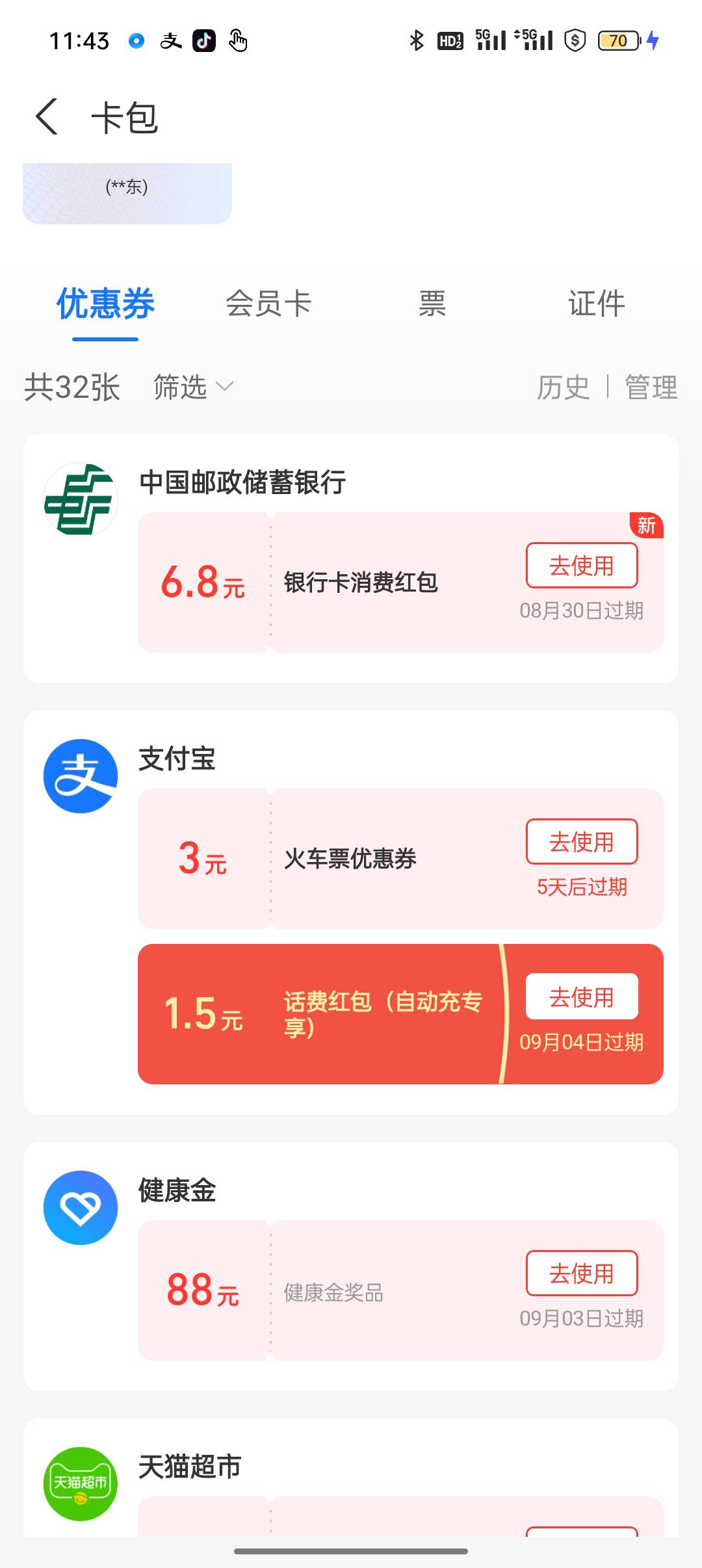Select the 优惠券 tab

(105, 304)
